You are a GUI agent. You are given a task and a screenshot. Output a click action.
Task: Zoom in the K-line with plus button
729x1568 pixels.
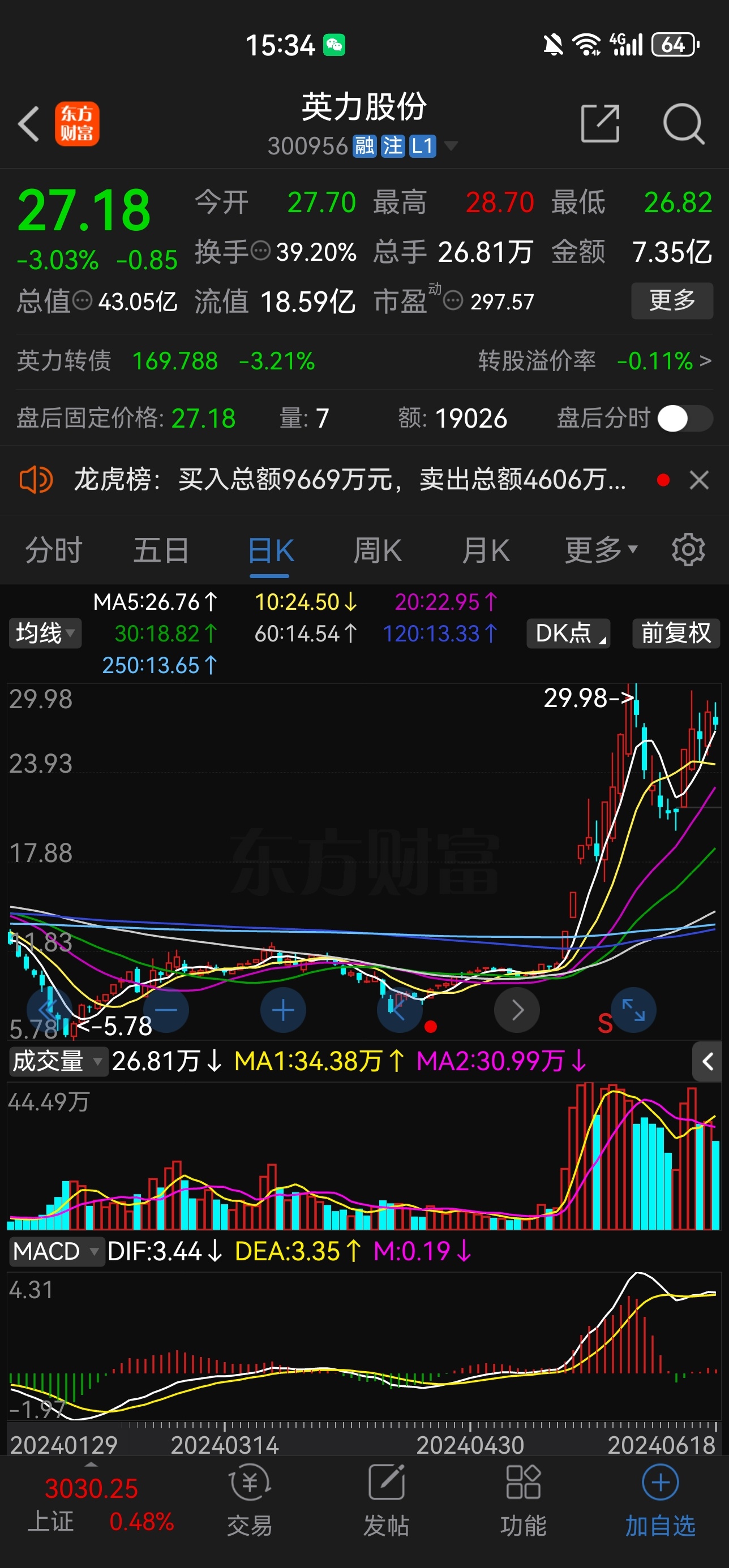pos(282,1010)
